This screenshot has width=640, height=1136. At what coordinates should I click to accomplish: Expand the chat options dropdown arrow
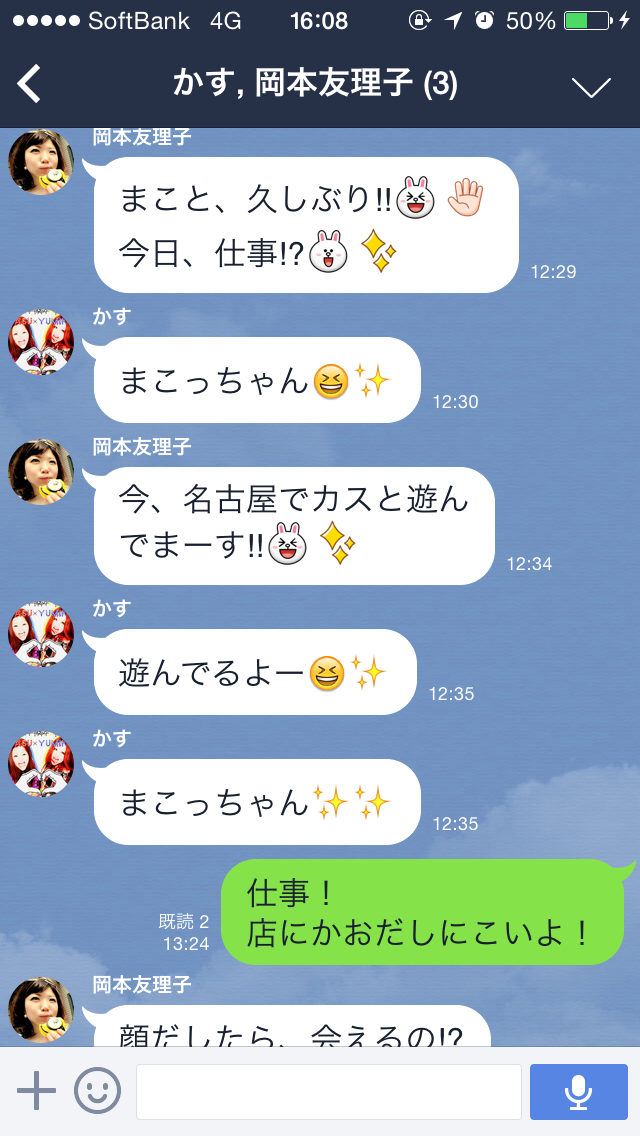[591, 86]
